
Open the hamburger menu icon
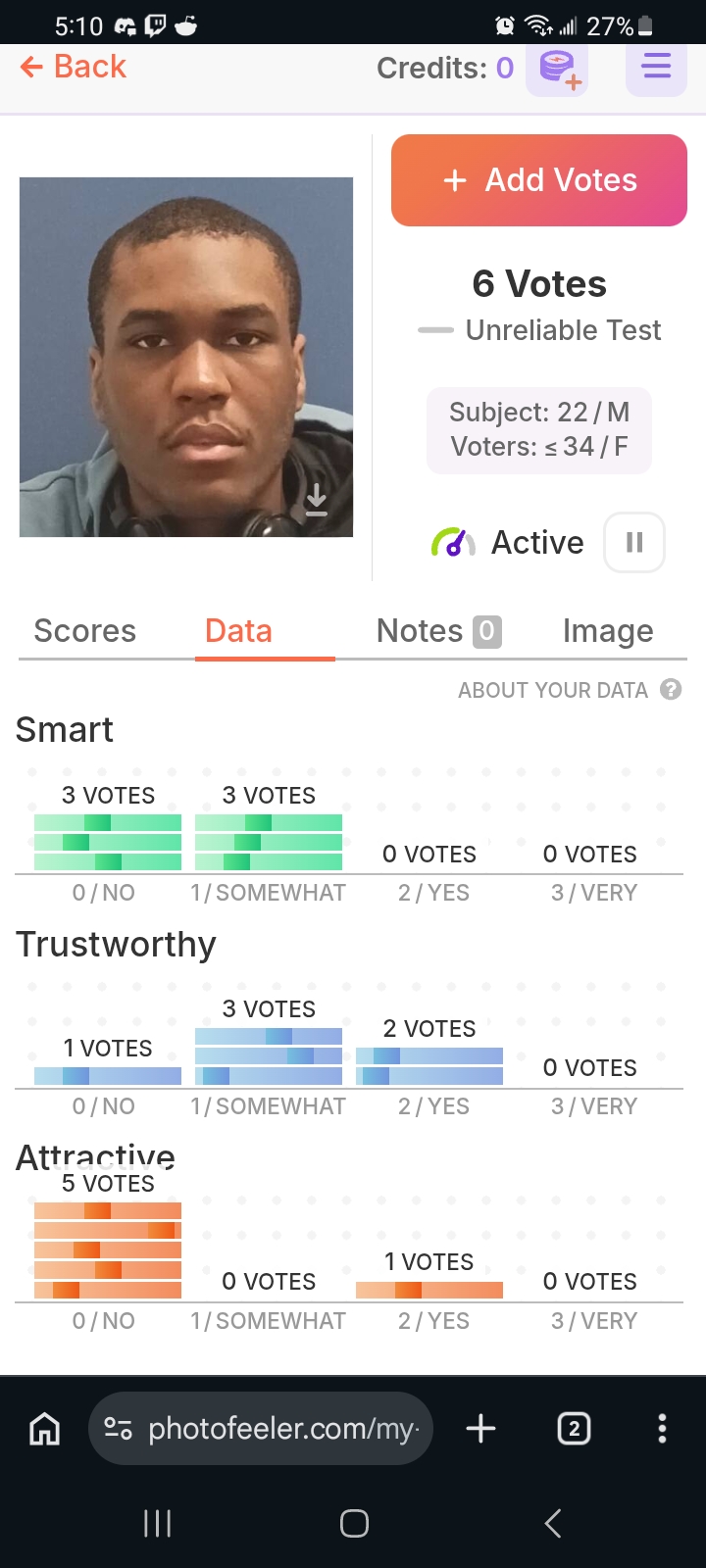coord(656,68)
